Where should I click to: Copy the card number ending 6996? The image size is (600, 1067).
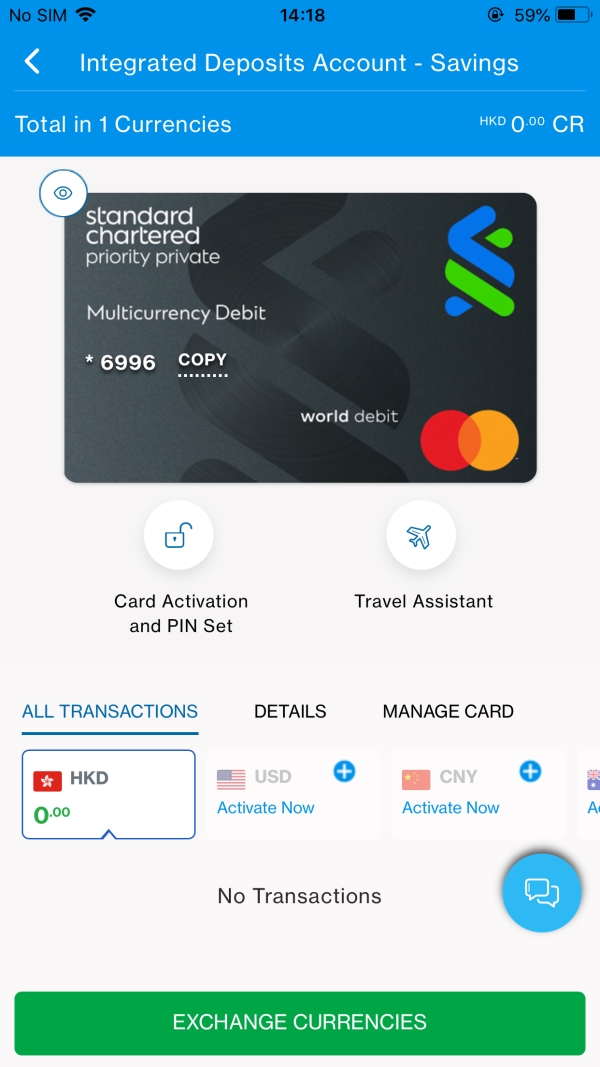[202, 362]
